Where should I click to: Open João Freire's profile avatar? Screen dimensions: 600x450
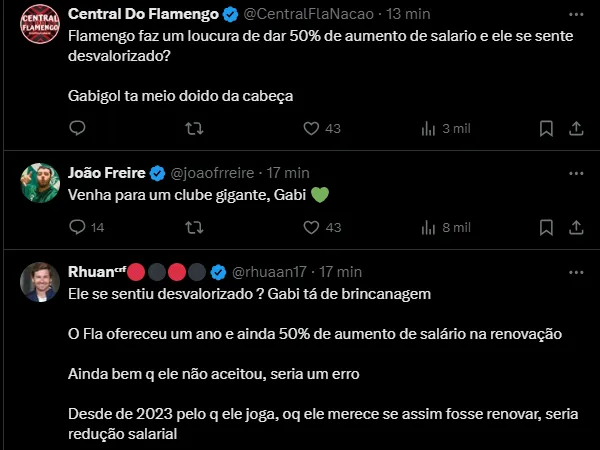(x=38, y=181)
